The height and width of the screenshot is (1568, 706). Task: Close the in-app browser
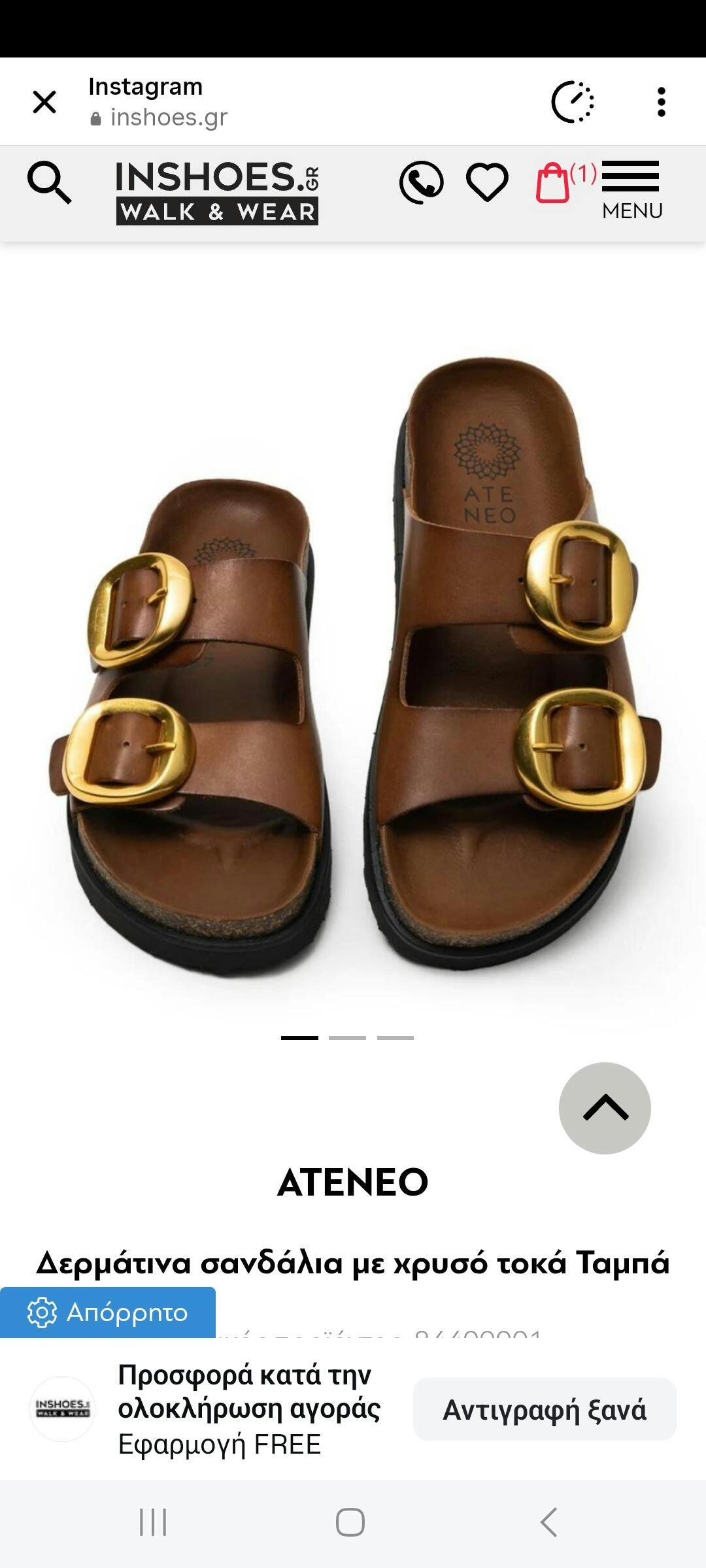(44, 102)
